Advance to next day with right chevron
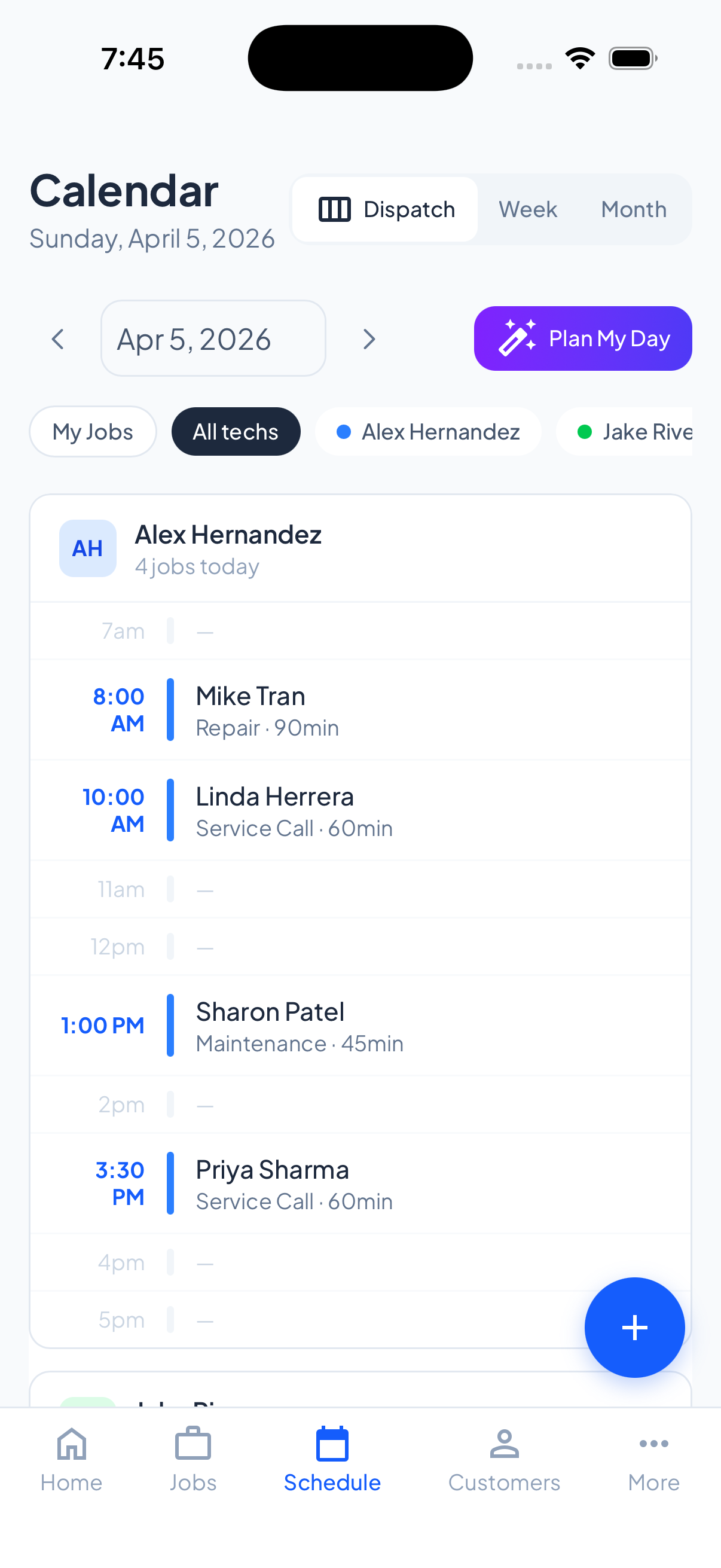 pos(369,338)
